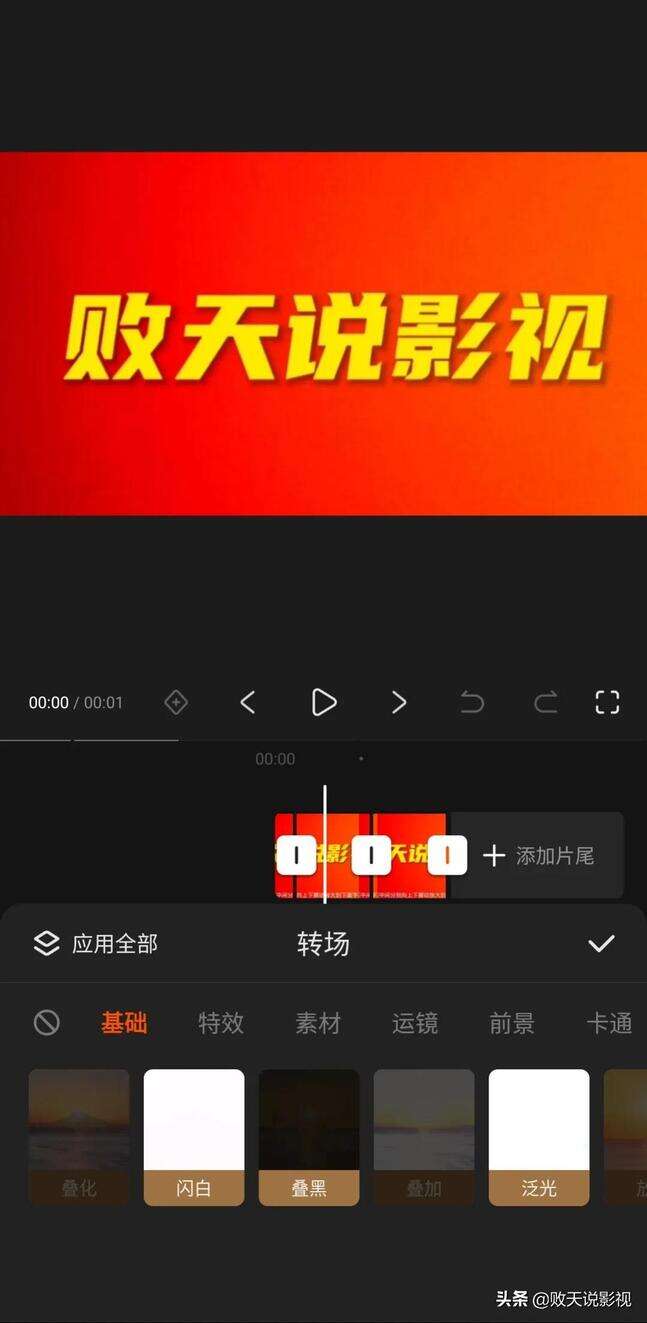Redo the last edit
Image resolution: width=647 pixels, height=1323 pixels.
coord(545,702)
